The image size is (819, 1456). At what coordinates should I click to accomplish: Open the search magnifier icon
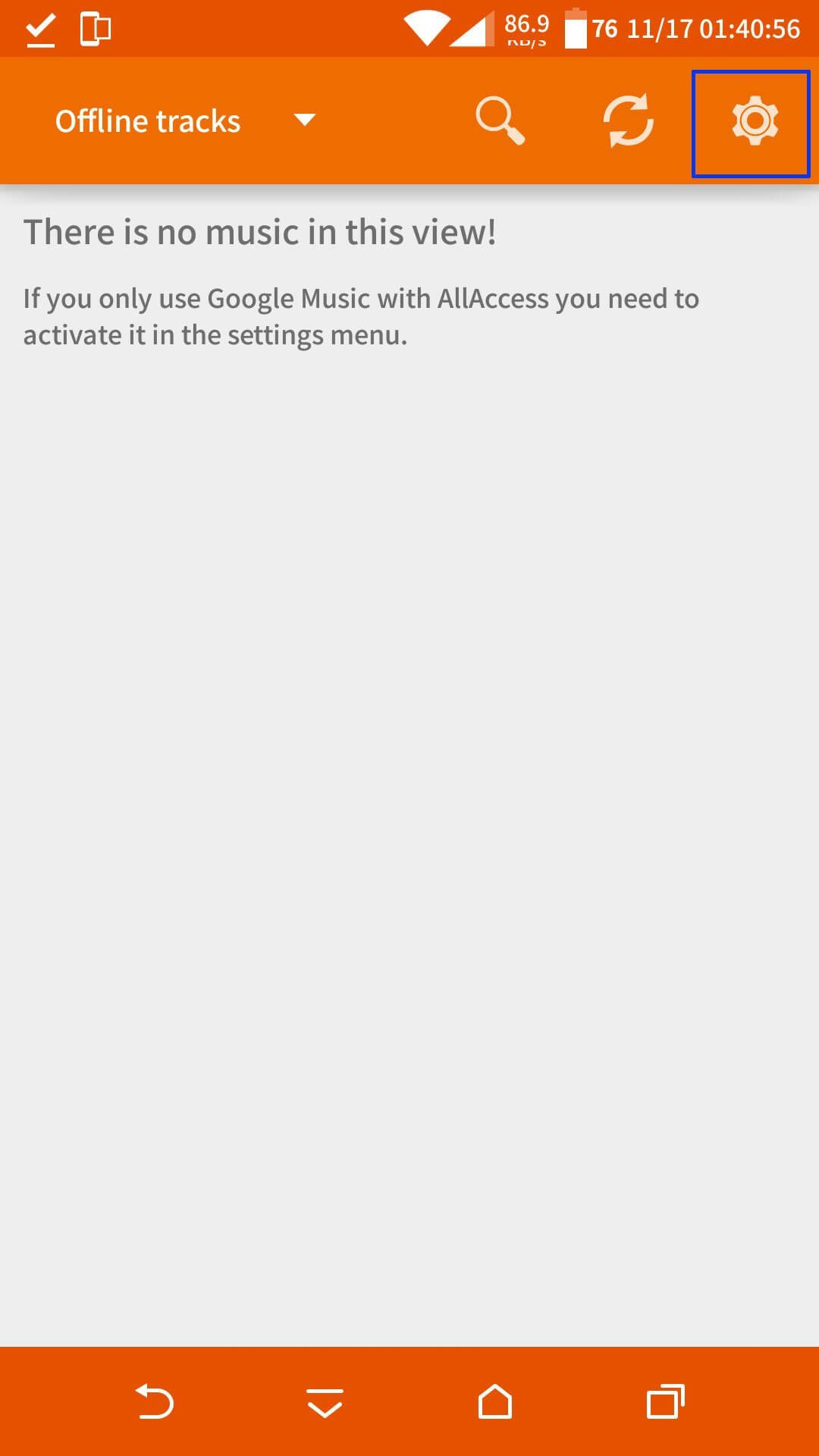point(500,120)
